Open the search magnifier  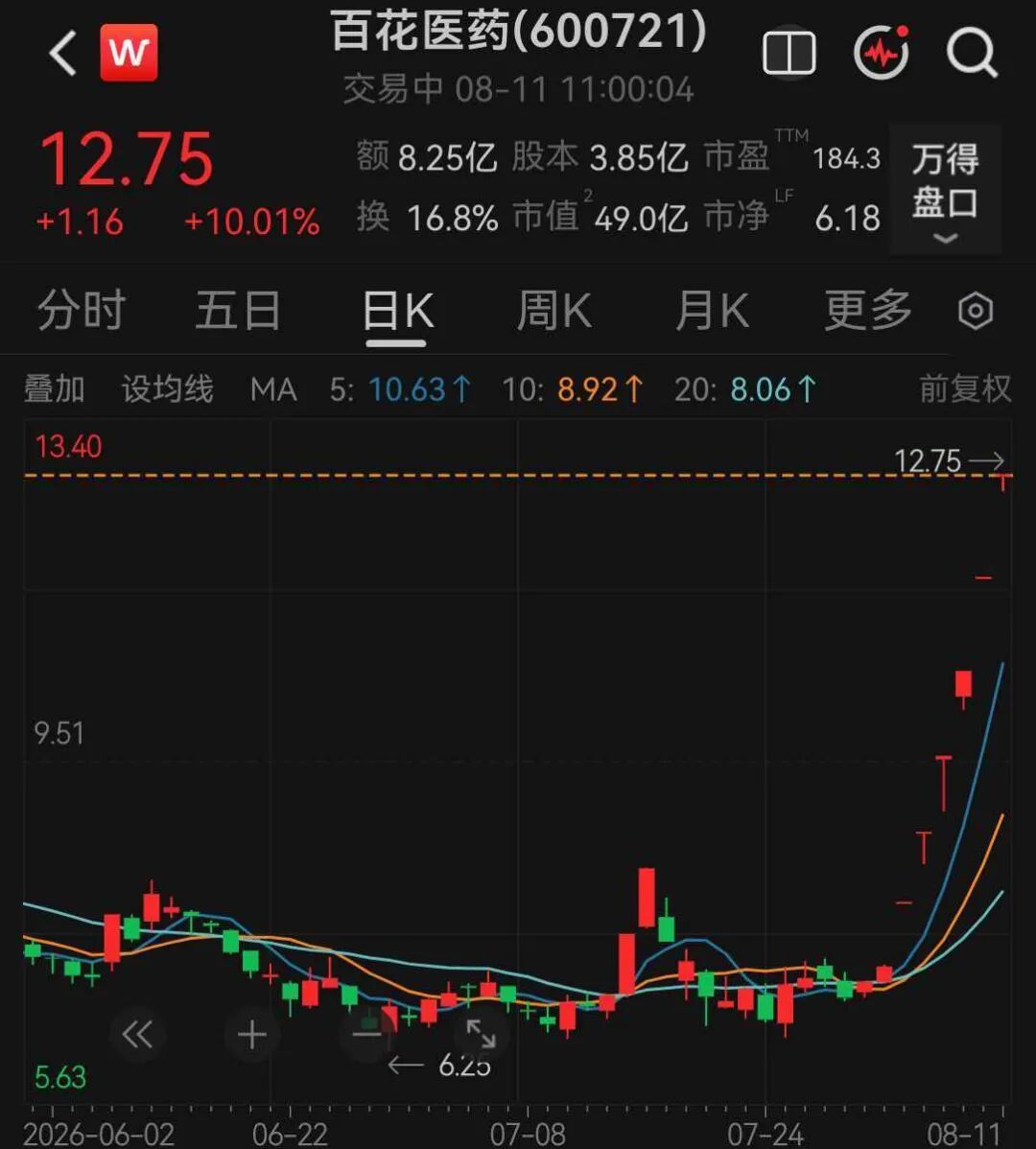973,54
